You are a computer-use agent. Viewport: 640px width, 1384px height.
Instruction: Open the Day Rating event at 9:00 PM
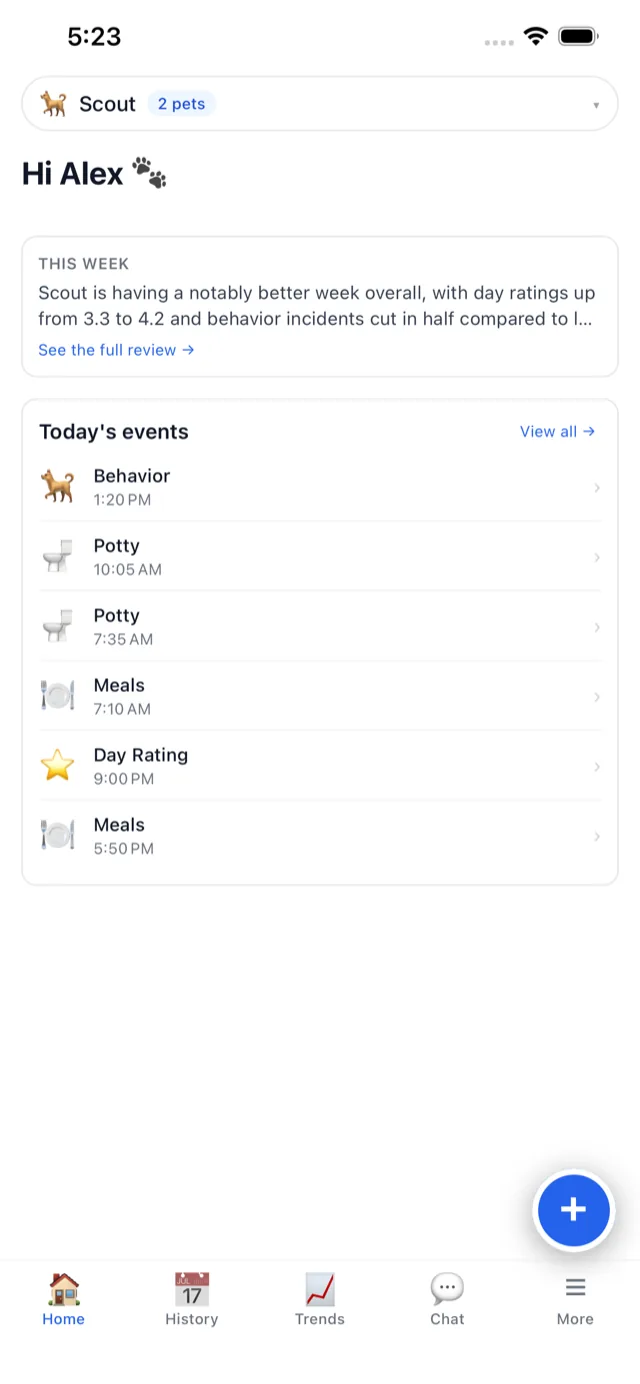pos(320,766)
